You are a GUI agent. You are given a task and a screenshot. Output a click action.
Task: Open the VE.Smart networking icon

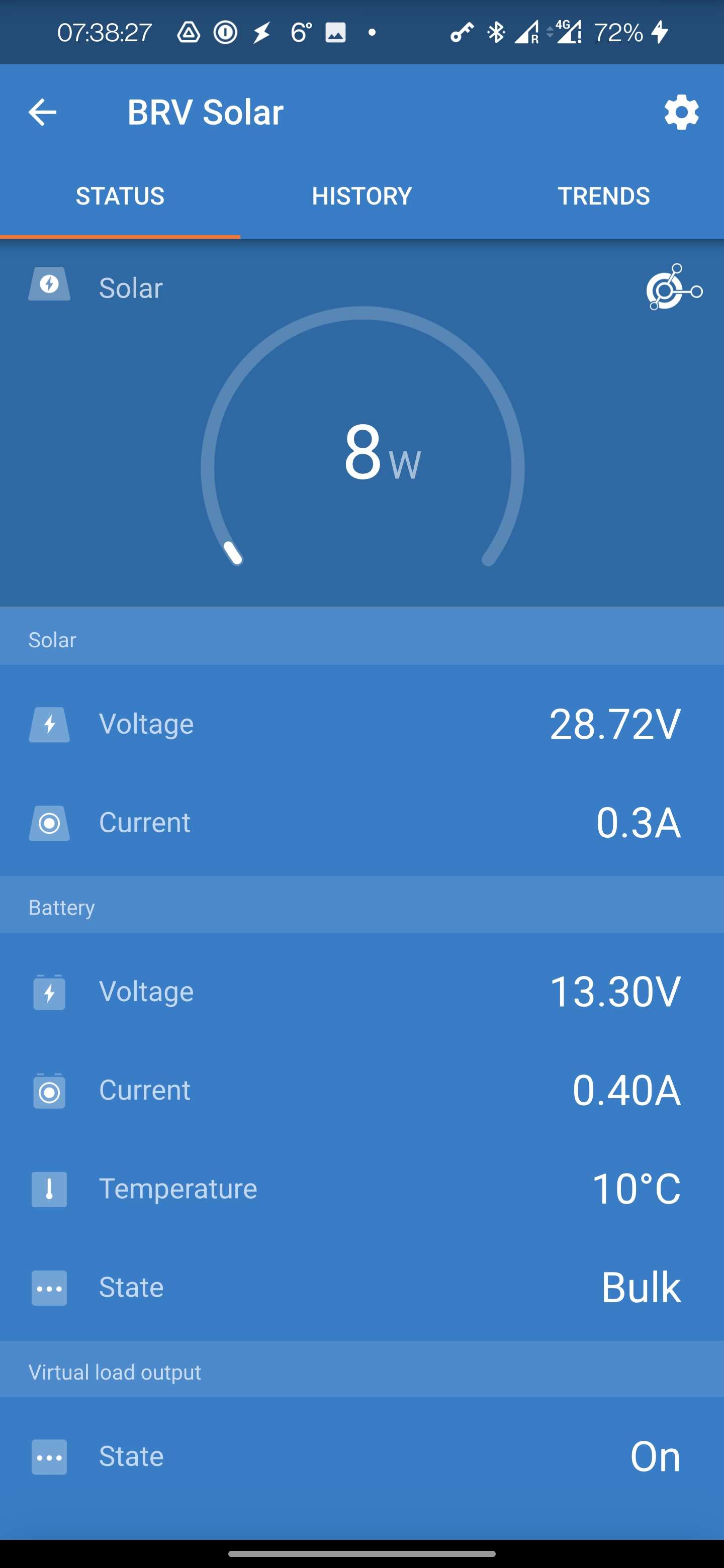pos(674,286)
